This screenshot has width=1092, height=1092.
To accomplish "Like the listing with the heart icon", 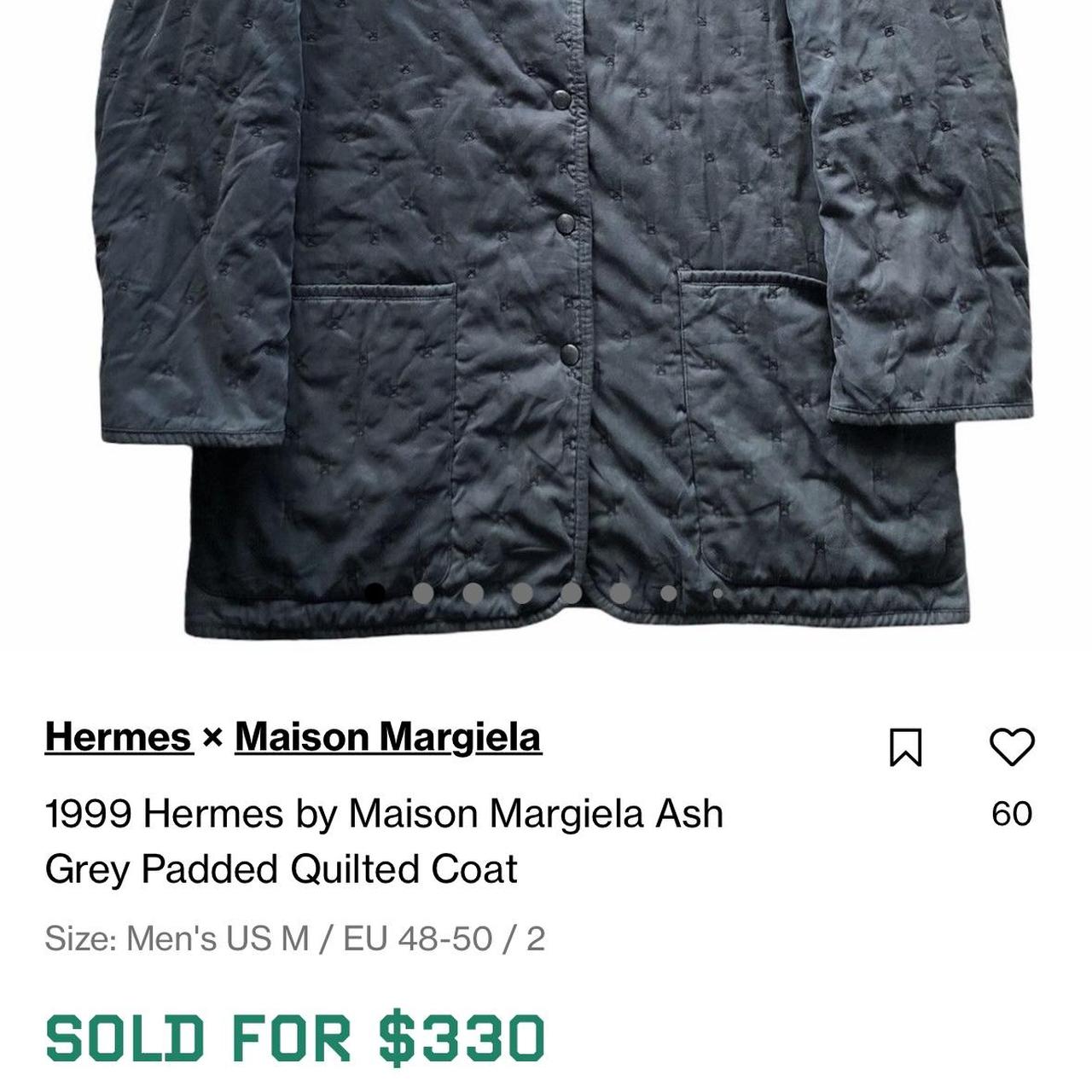I will click(1012, 747).
